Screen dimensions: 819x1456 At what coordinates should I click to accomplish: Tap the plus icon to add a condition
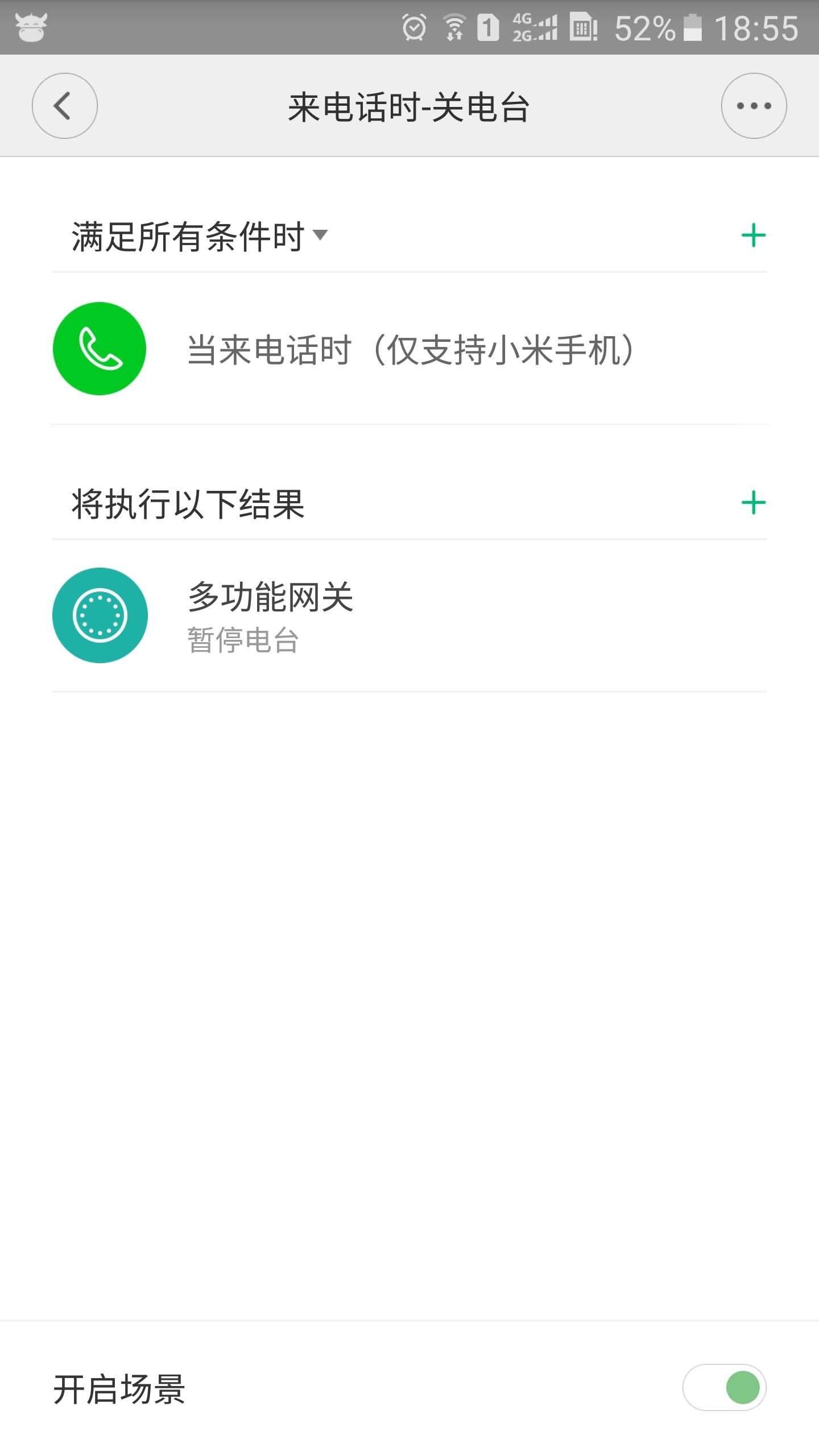[x=752, y=234]
